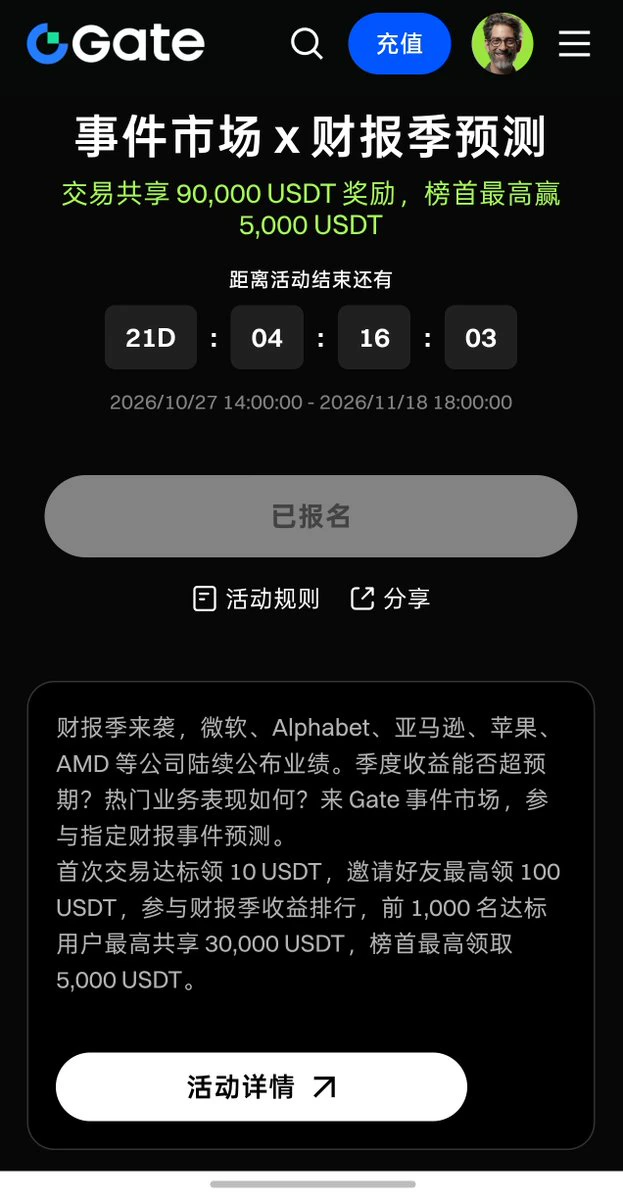View 活动规则 activity rules
The height and width of the screenshot is (1199, 623).
(x=256, y=599)
